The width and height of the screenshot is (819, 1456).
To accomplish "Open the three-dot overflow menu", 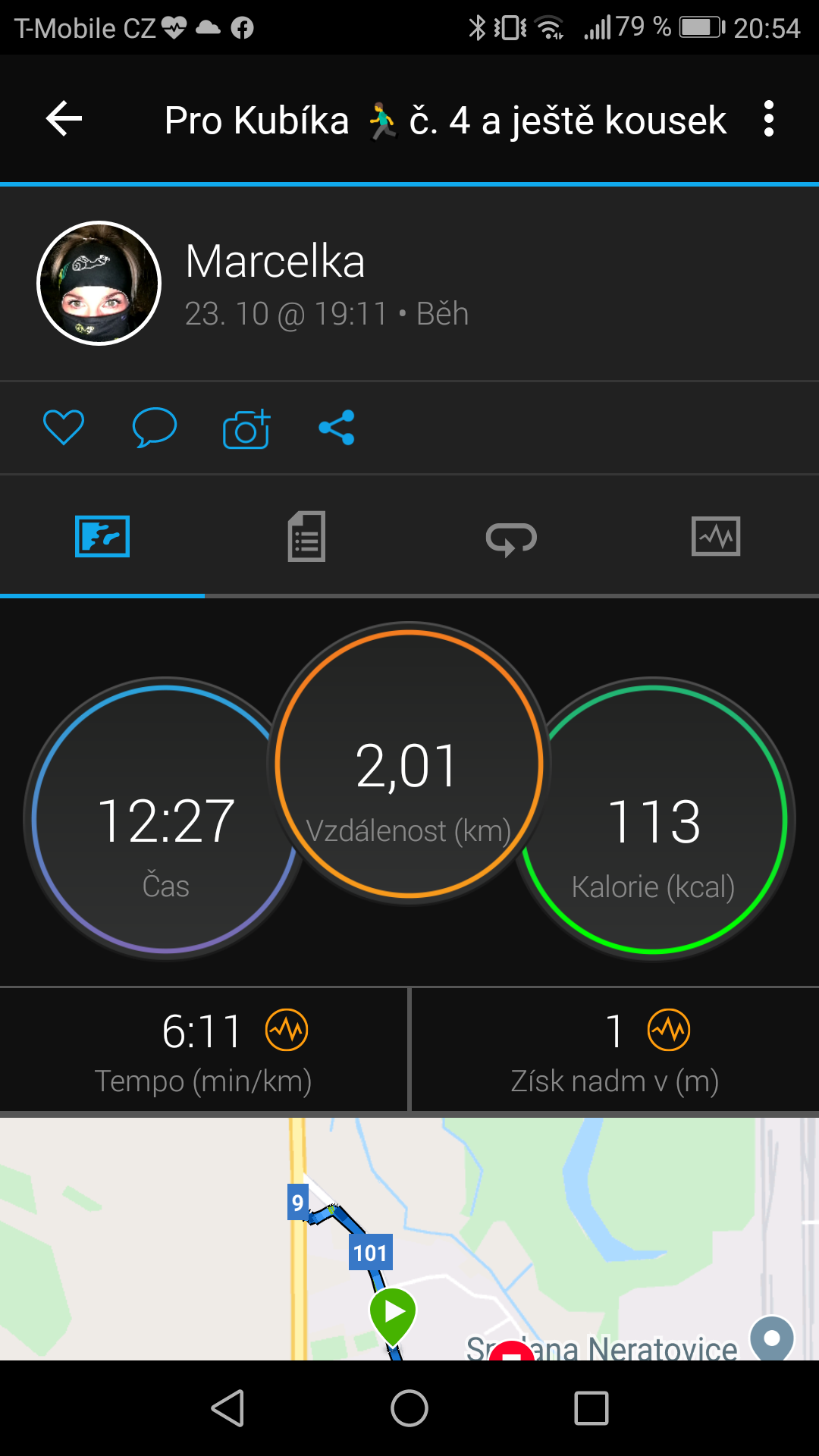I will point(769,119).
